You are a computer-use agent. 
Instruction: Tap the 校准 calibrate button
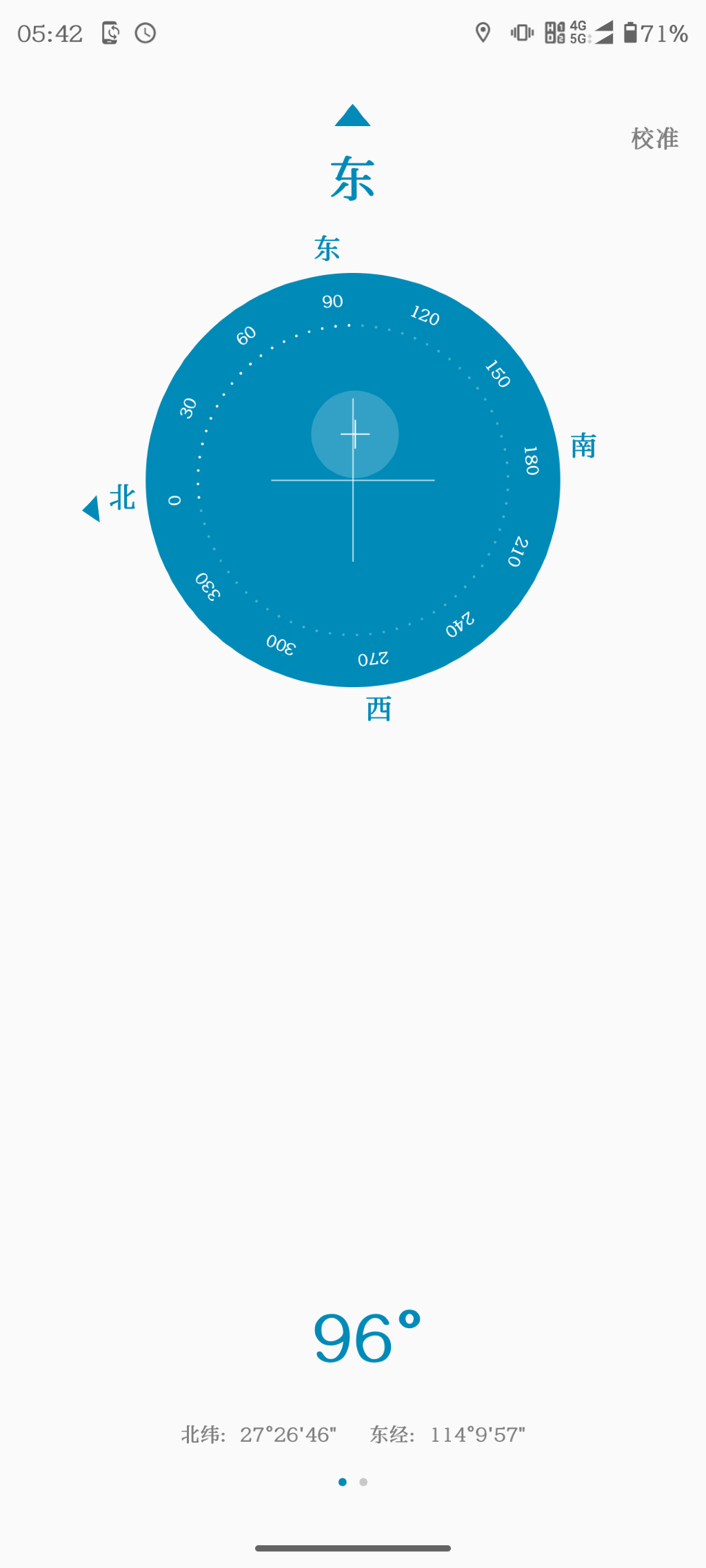pyautogui.click(x=654, y=139)
